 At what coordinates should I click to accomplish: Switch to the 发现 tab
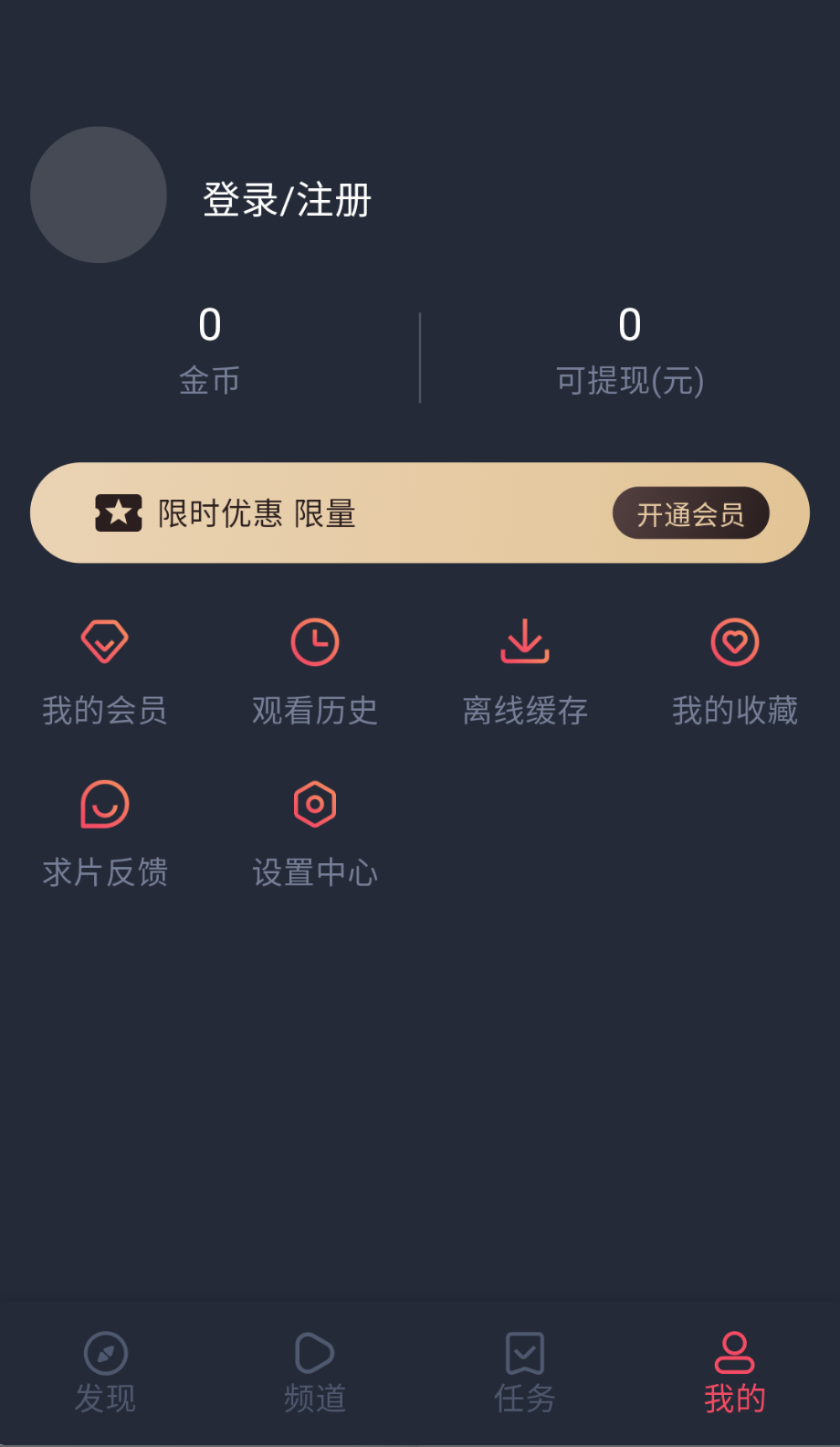105,1375
